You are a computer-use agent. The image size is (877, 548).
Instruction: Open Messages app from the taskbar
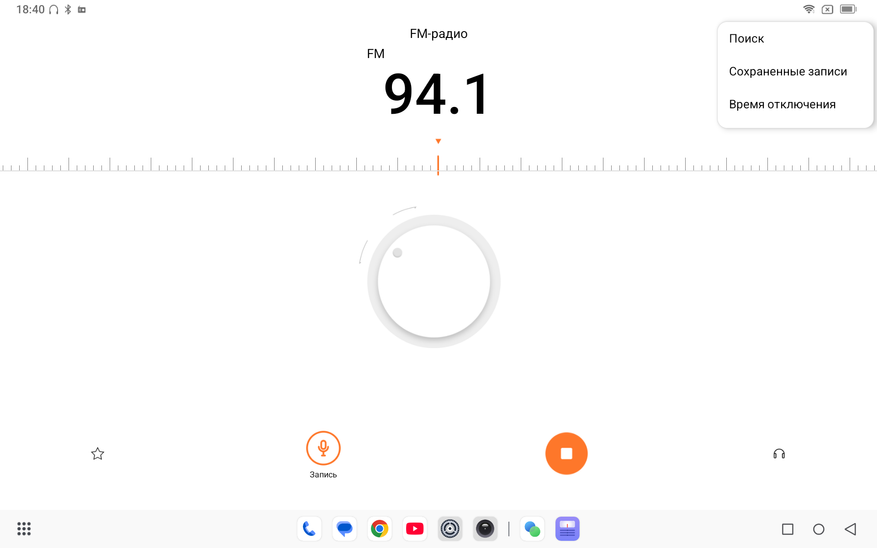pyautogui.click(x=345, y=529)
